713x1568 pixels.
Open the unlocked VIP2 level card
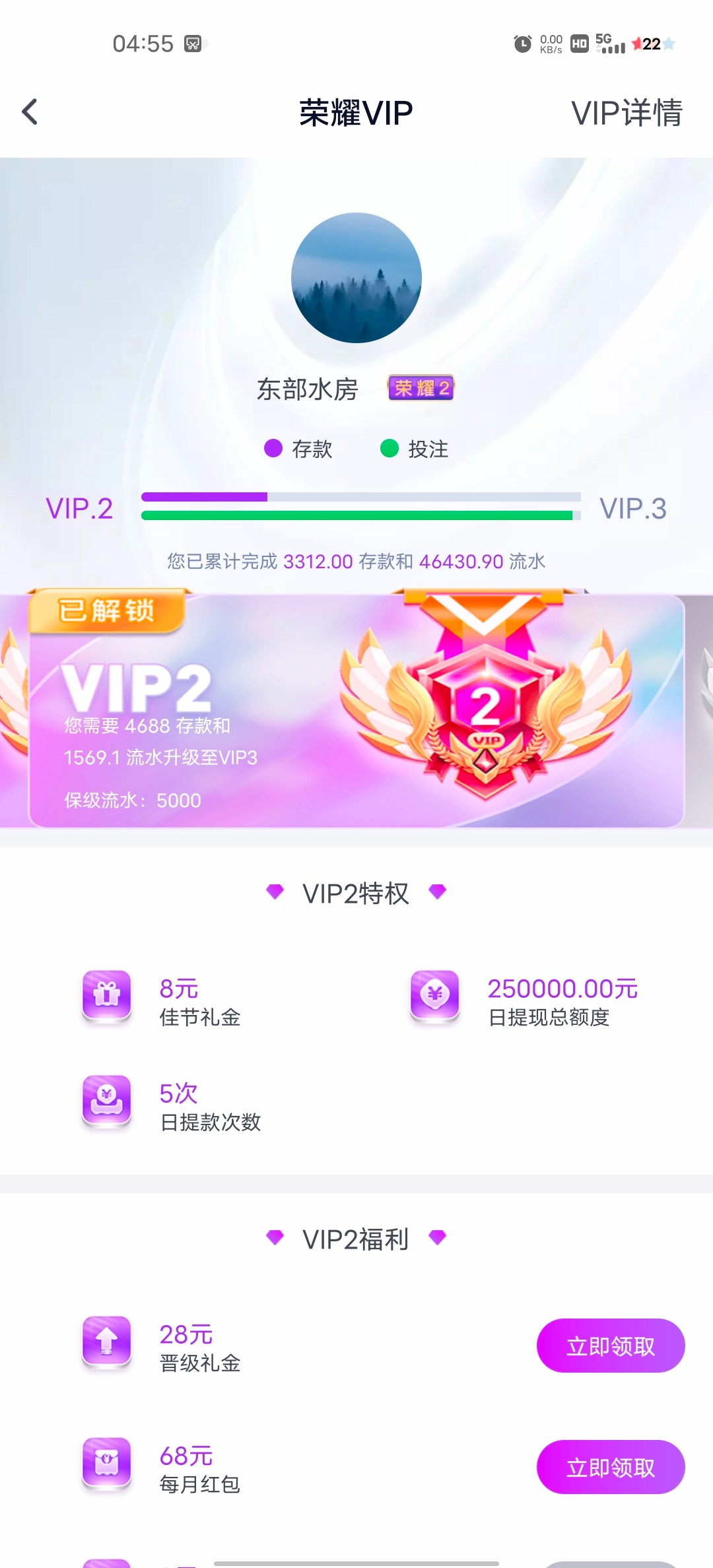(356, 711)
